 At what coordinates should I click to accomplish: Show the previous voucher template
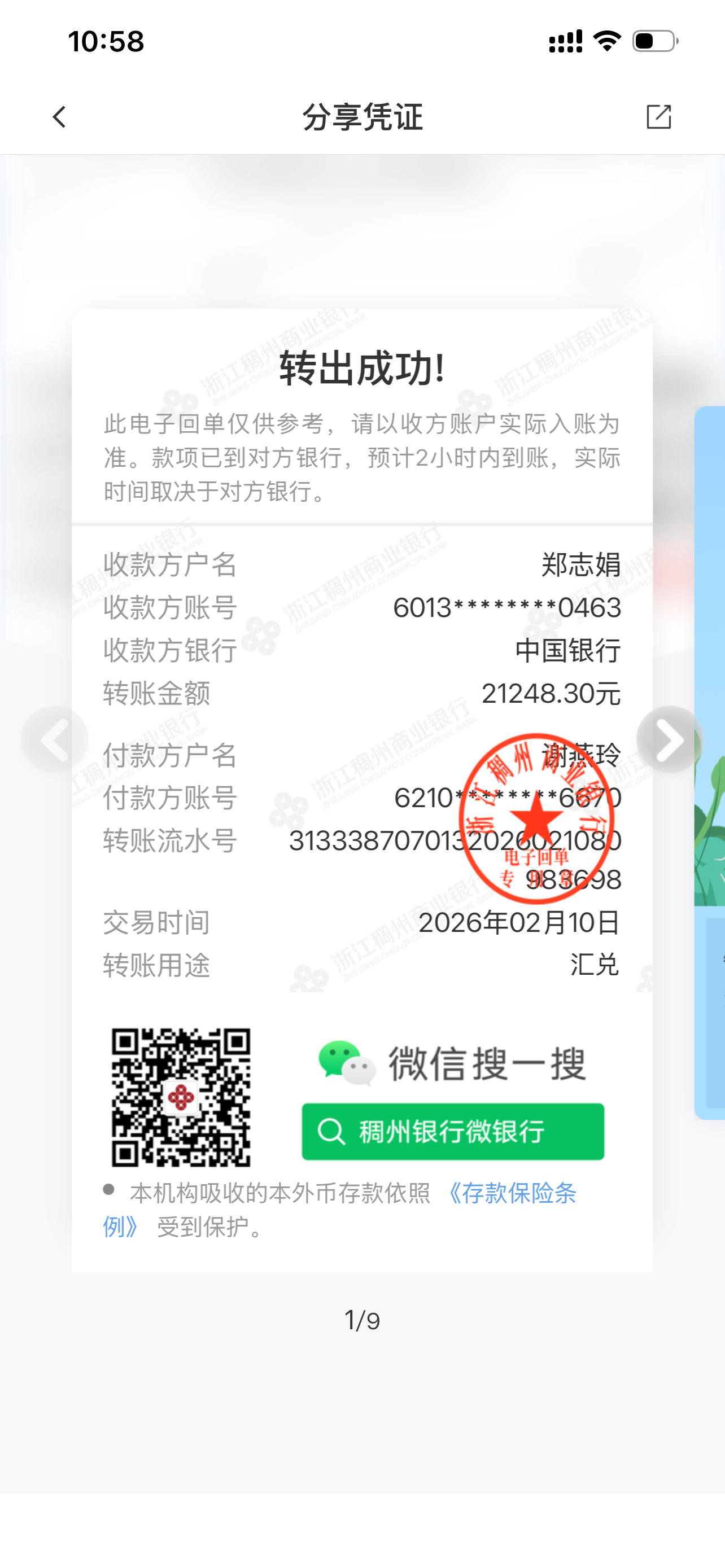coord(55,739)
